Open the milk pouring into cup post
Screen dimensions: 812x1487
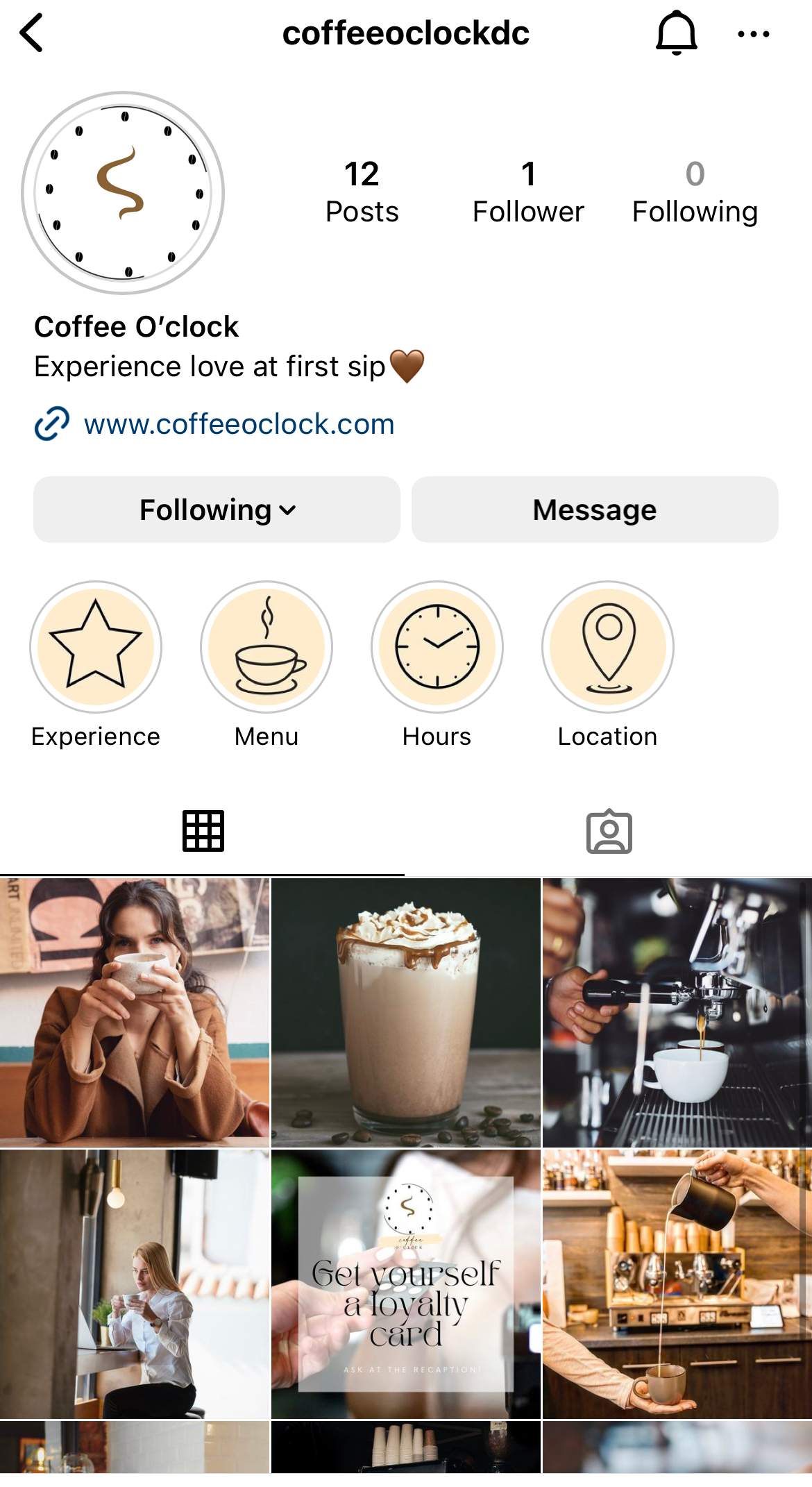(677, 1284)
